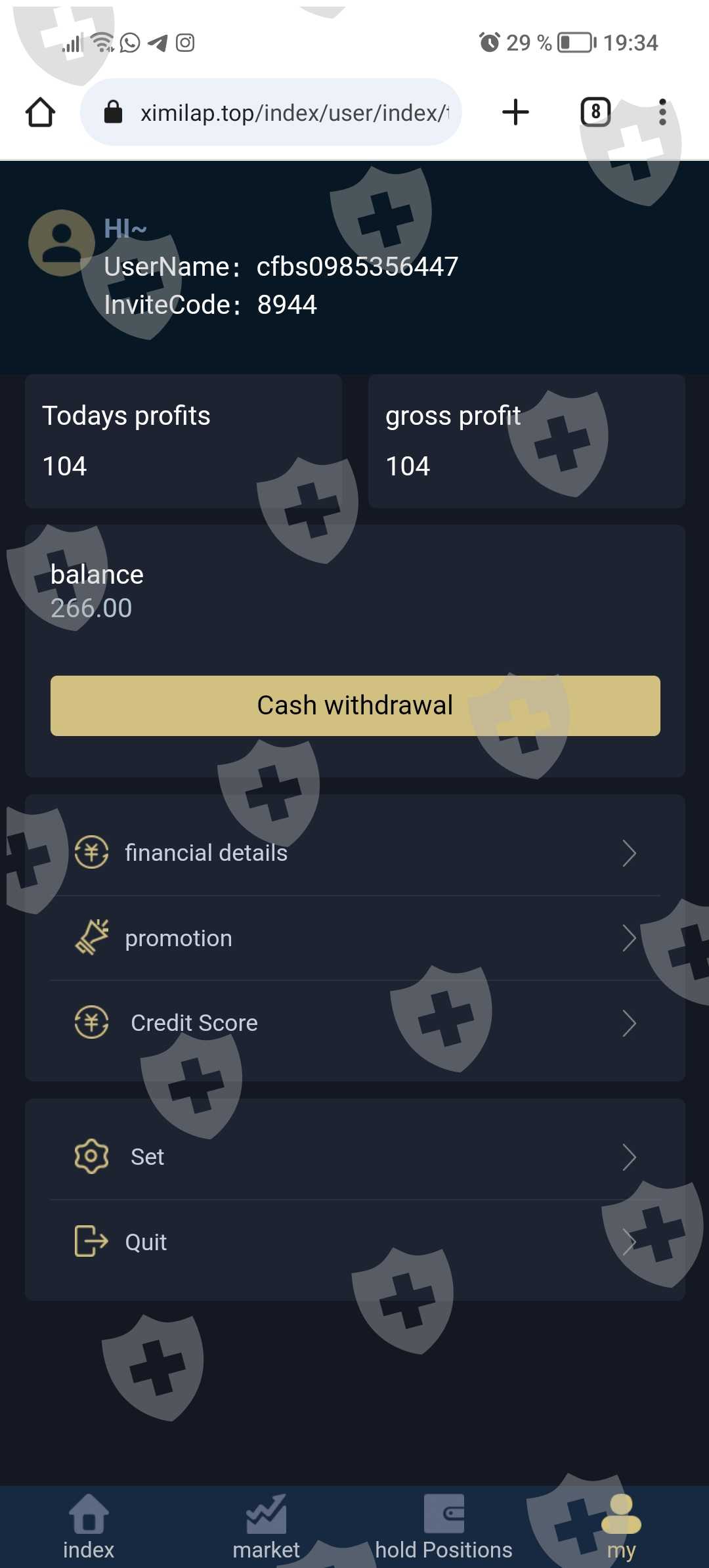Open a new browser tab
The image size is (709, 1568).
[515, 112]
